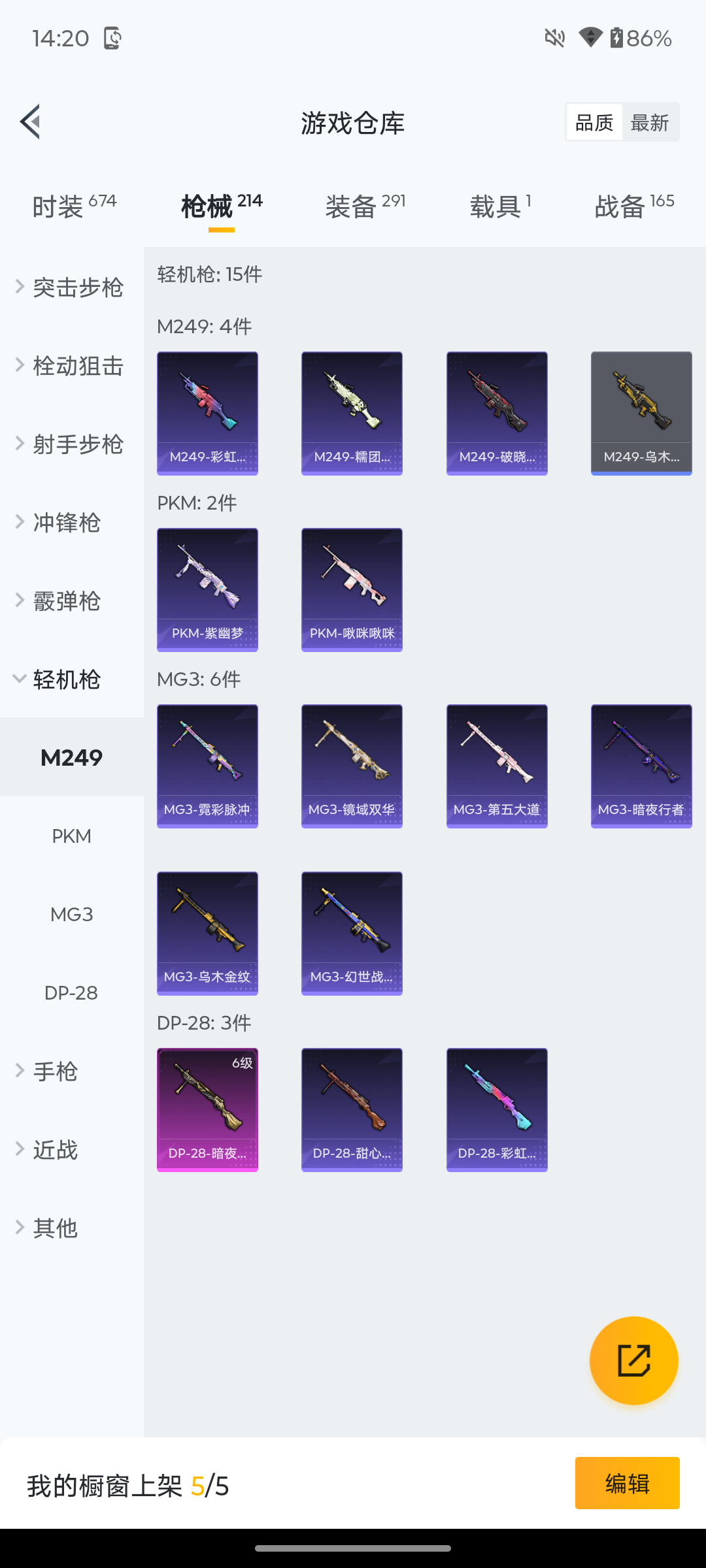View the MG3-乌木金纹 skin
Image resolution: width=706 pixels, height=1568 pixels.
click(207, 933)
